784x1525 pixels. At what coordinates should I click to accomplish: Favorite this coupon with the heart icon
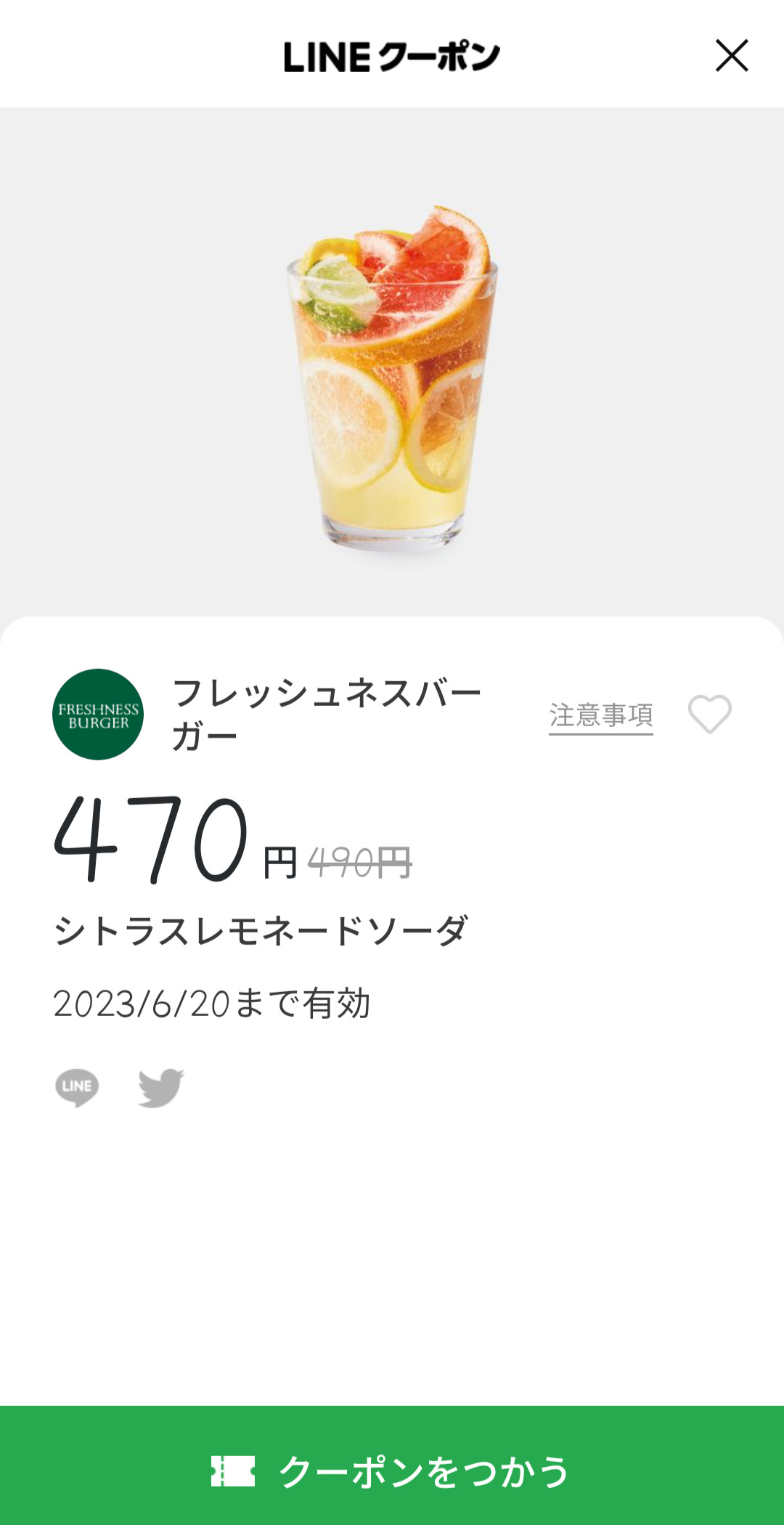tap(709, 714)
